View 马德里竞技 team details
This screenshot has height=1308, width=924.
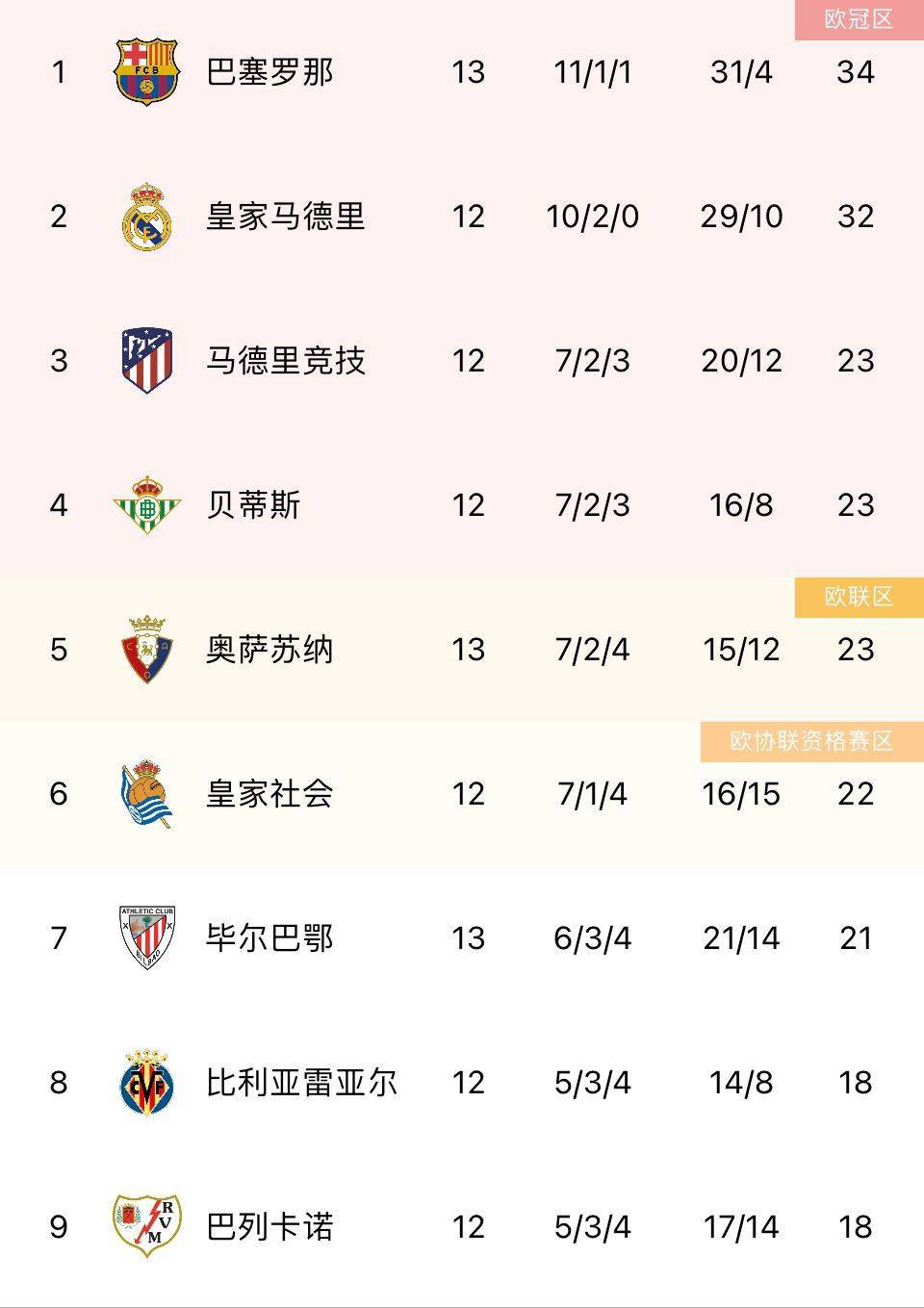click(x=286, y=361)
